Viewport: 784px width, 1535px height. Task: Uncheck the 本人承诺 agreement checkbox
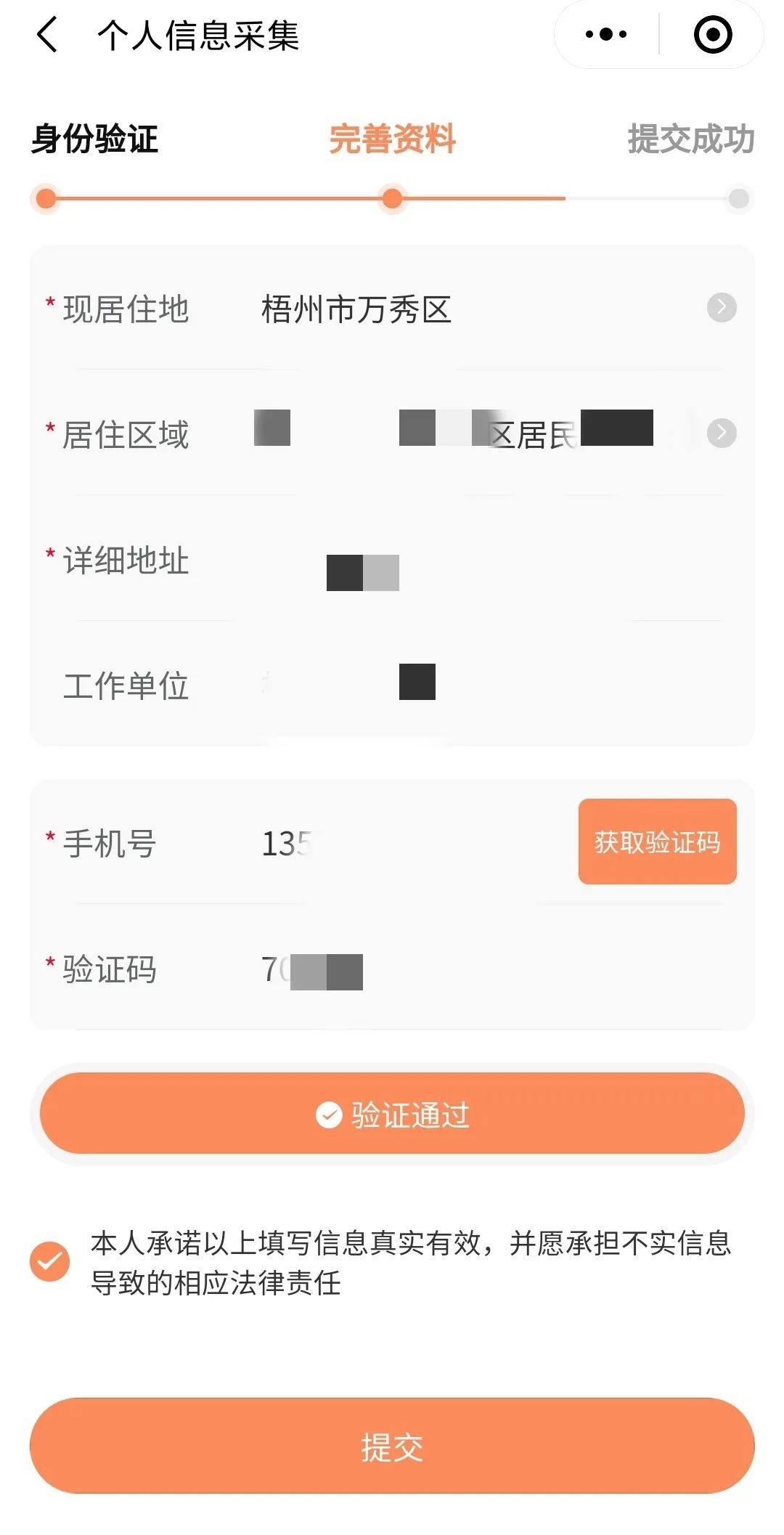pyautogui.click(x=49, y=1262)
